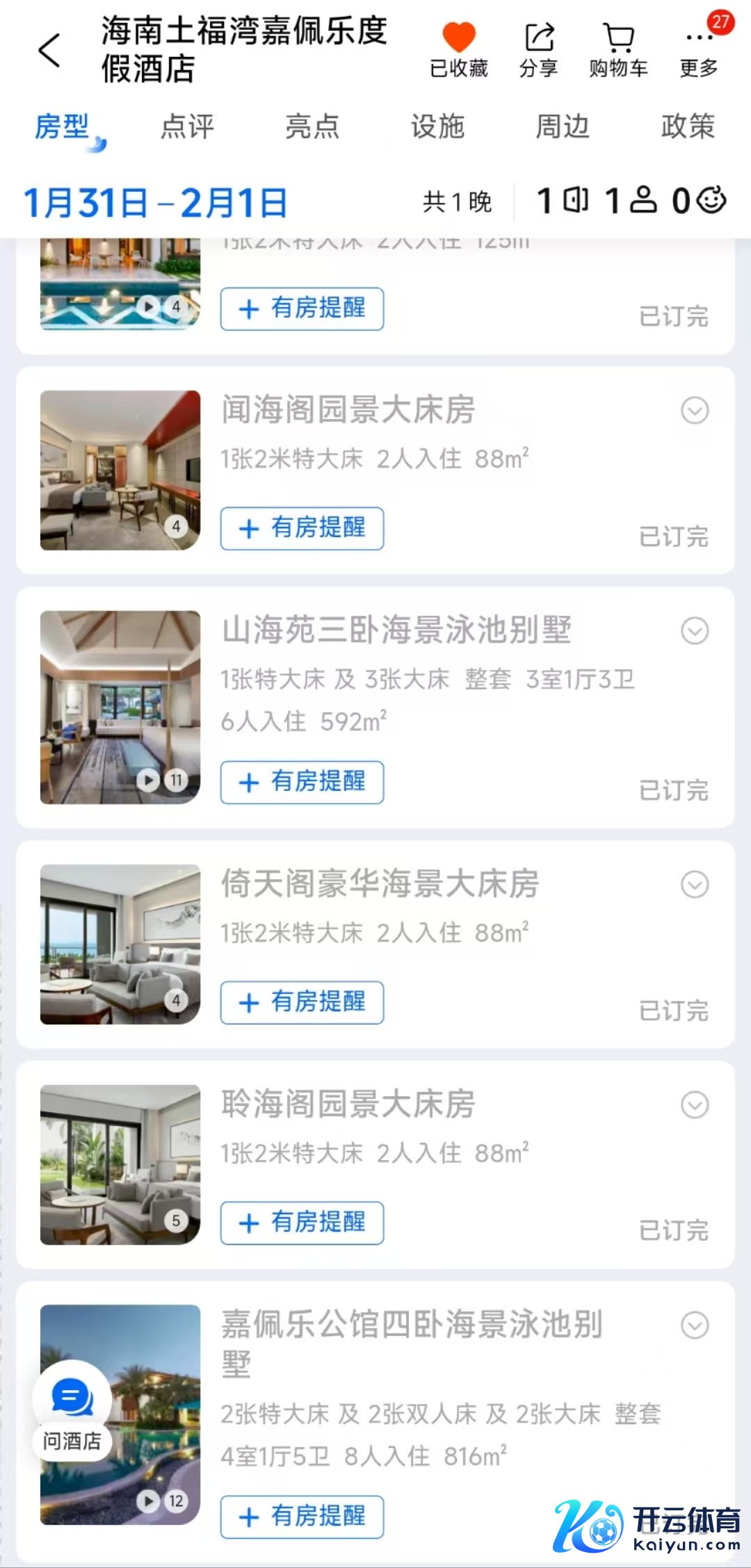Image resolution: width=751 pixels, height=1568 pixels.
Task: Switch to the 政策 policy tab
Action: pos(688,126)
